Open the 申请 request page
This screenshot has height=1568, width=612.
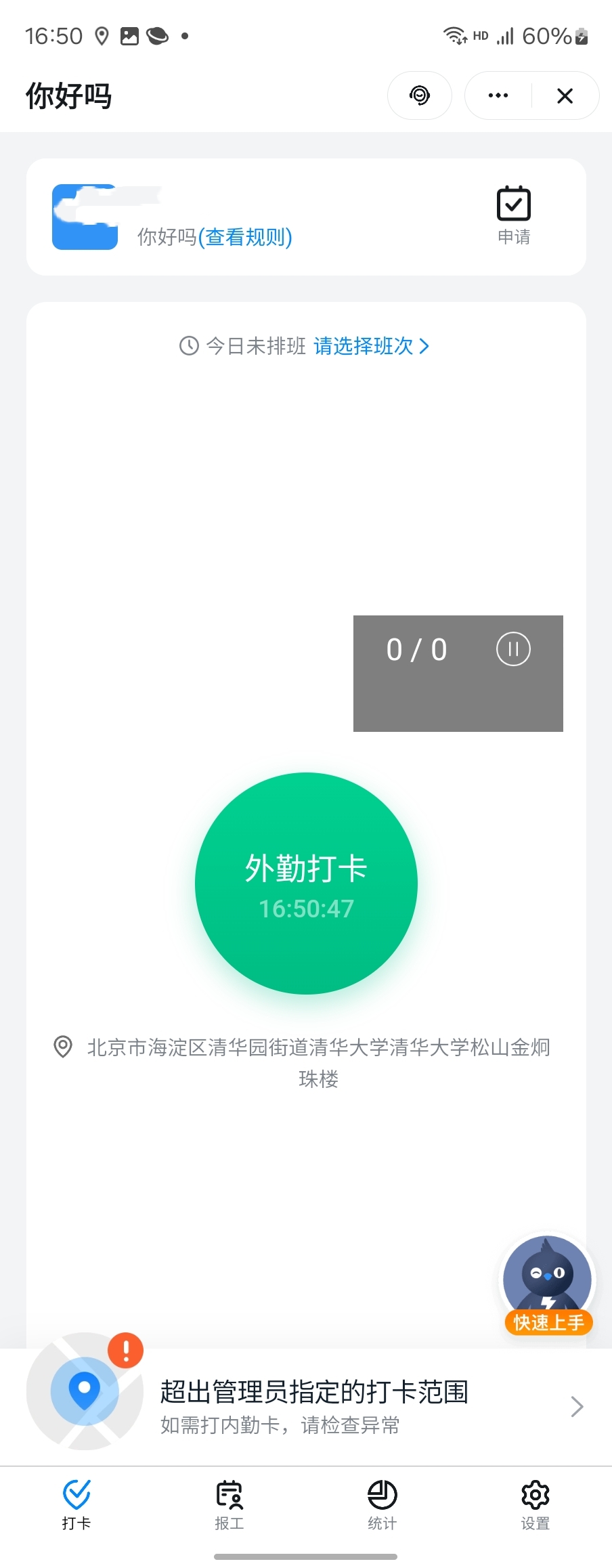[x=514, y=215]
